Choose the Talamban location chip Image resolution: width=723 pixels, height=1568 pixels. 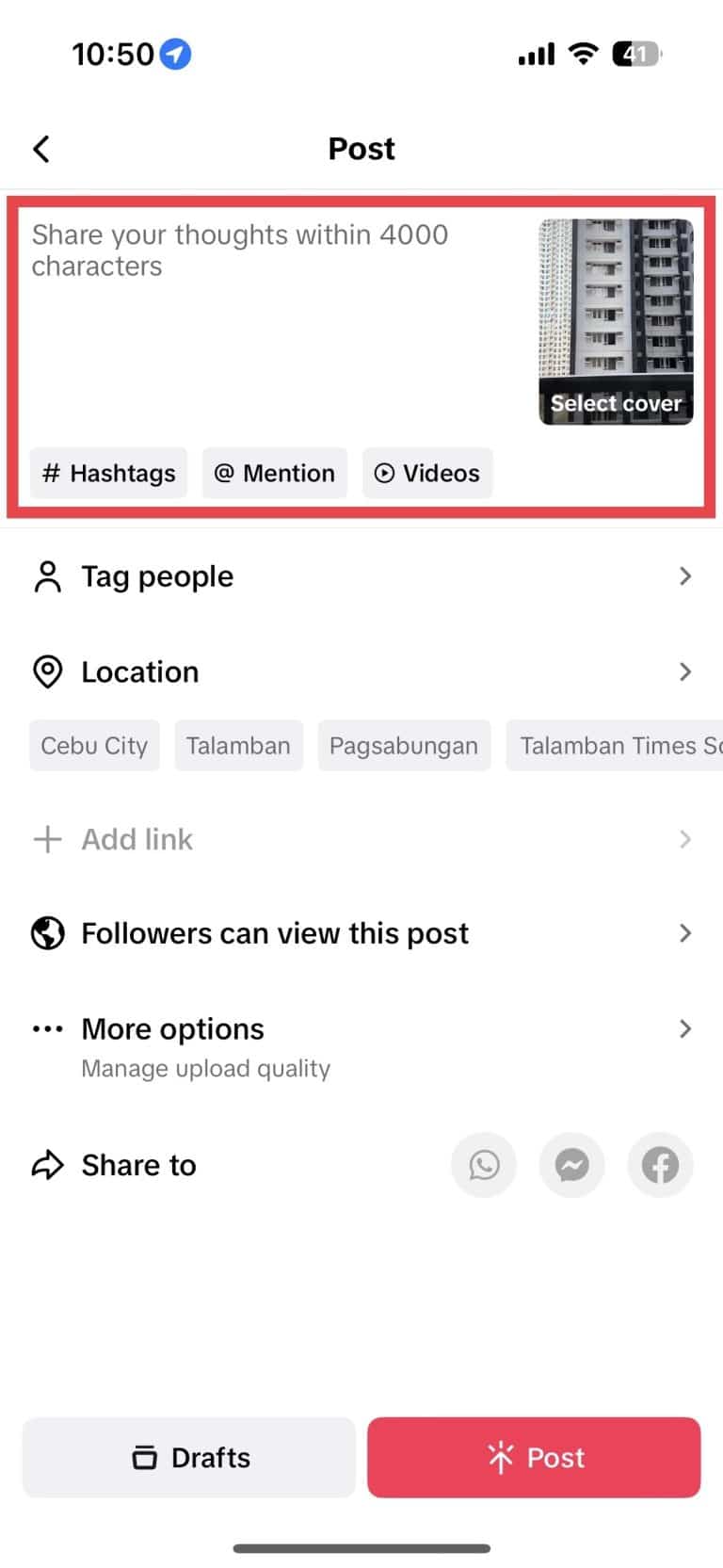click(x=238, y=746)
